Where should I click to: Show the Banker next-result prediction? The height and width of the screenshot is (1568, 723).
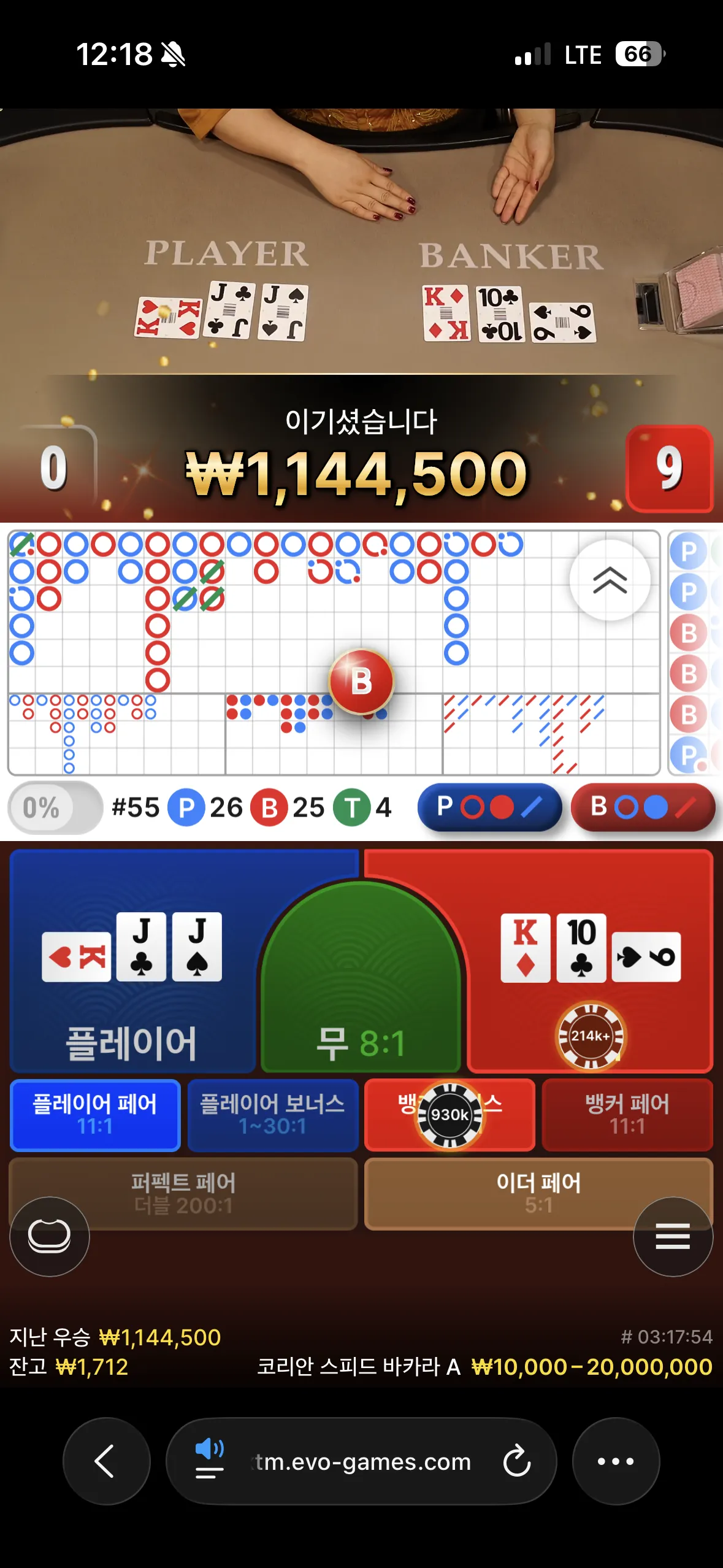point(643,807)
